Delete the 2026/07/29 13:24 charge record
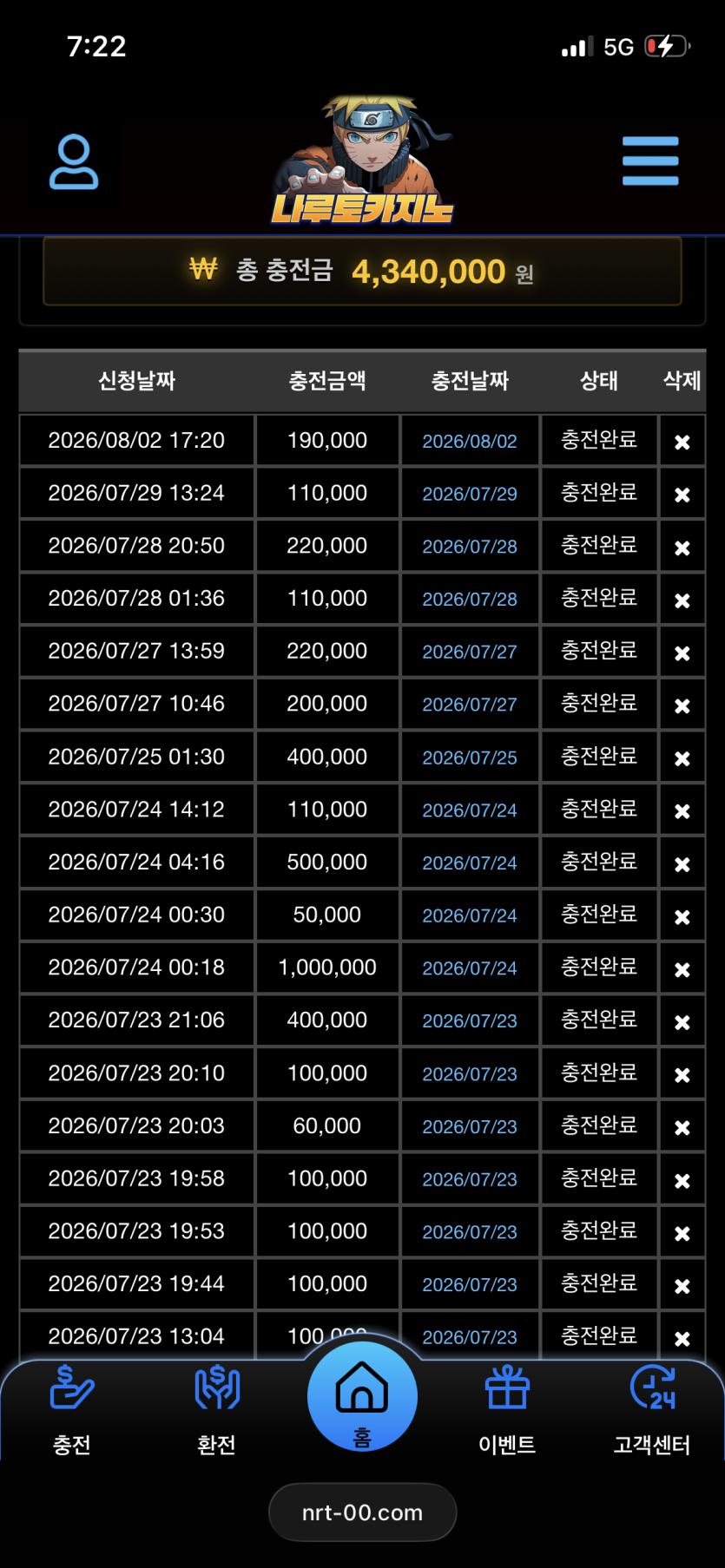 682,495
